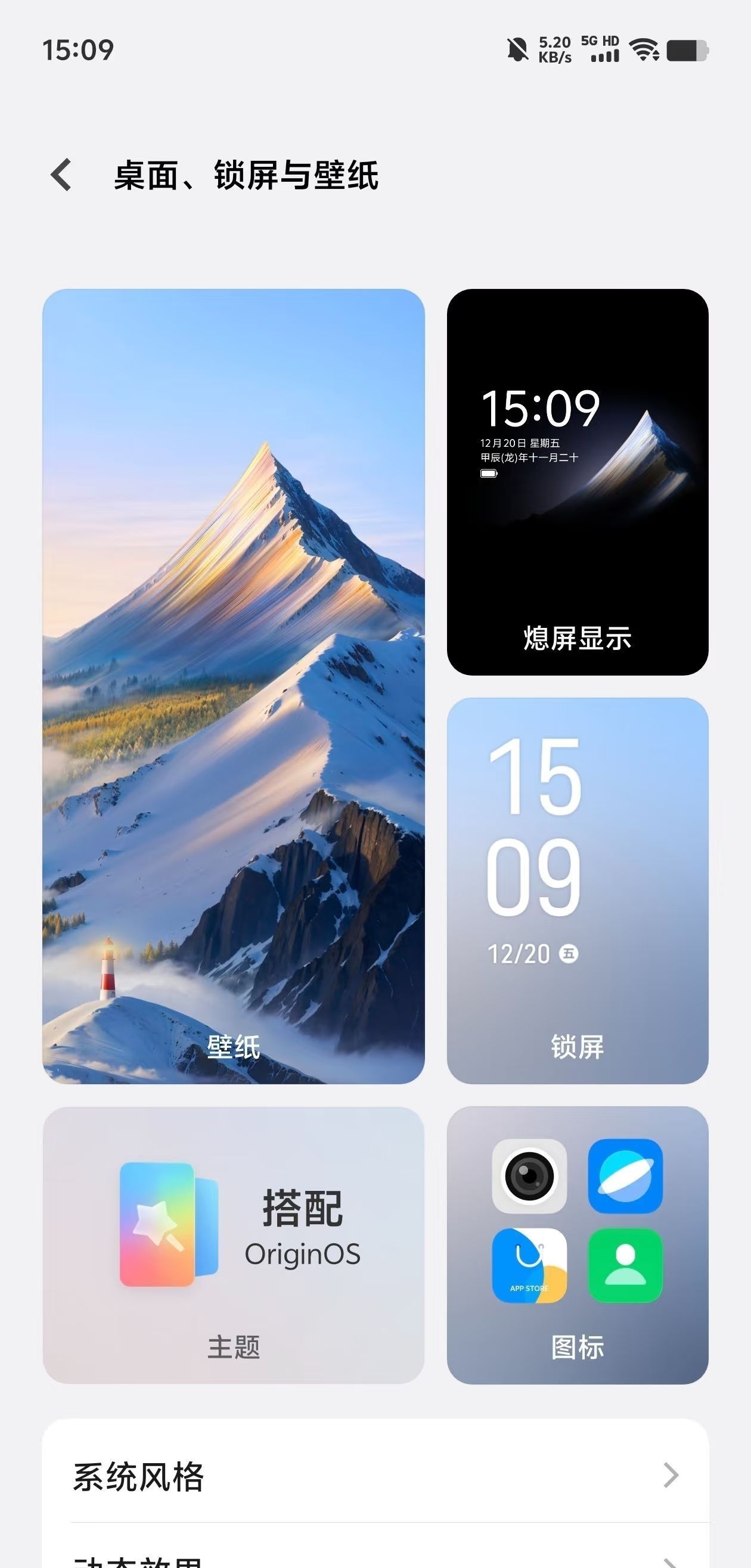The image size is (751, 1568).
Task: Go back from 桌面、锁屏与壁纸 page
Action: coord(61,175)
